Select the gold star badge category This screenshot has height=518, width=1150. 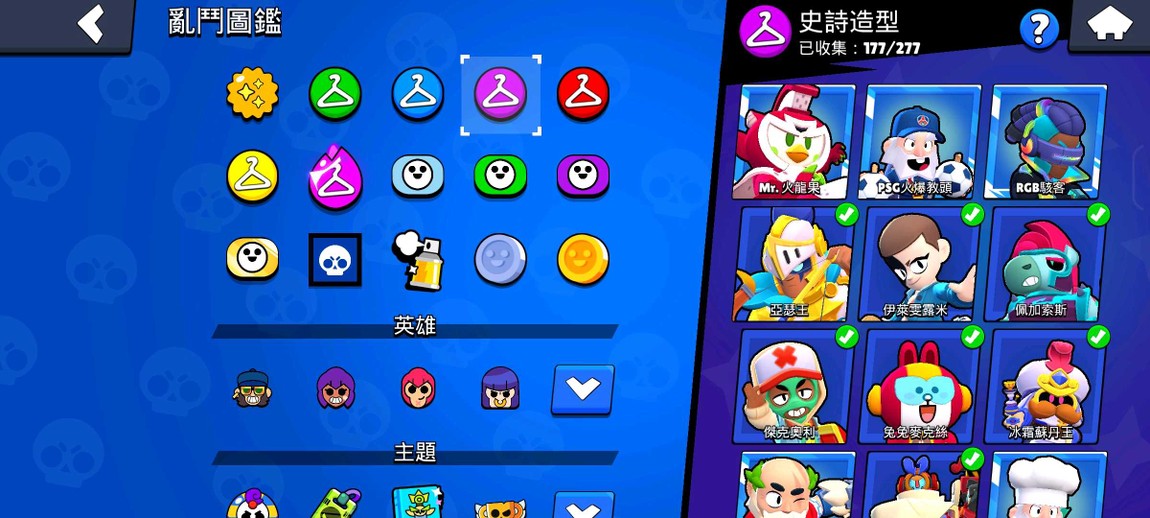coord(252,93)
